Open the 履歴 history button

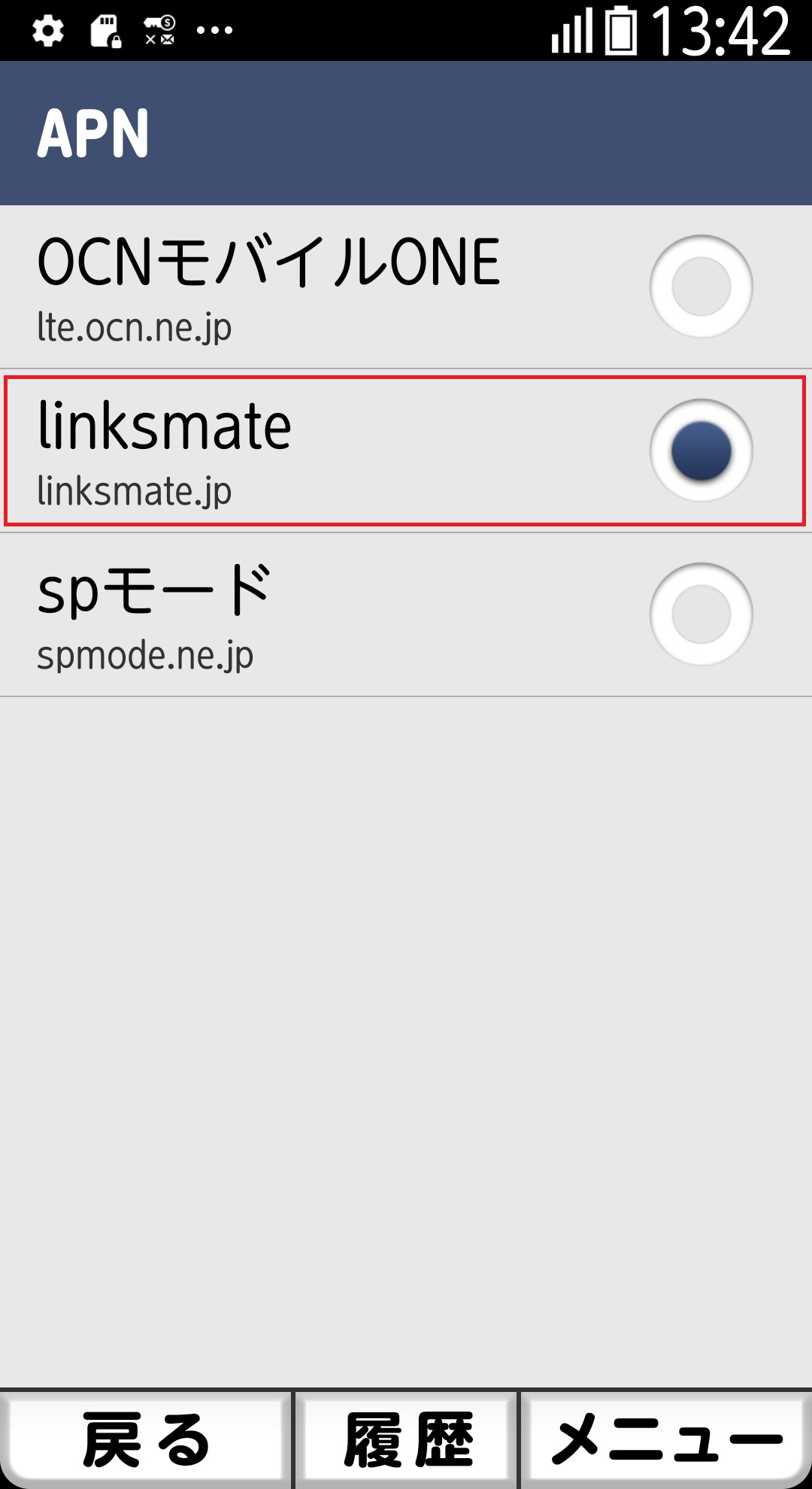[x=407, y=1439]
